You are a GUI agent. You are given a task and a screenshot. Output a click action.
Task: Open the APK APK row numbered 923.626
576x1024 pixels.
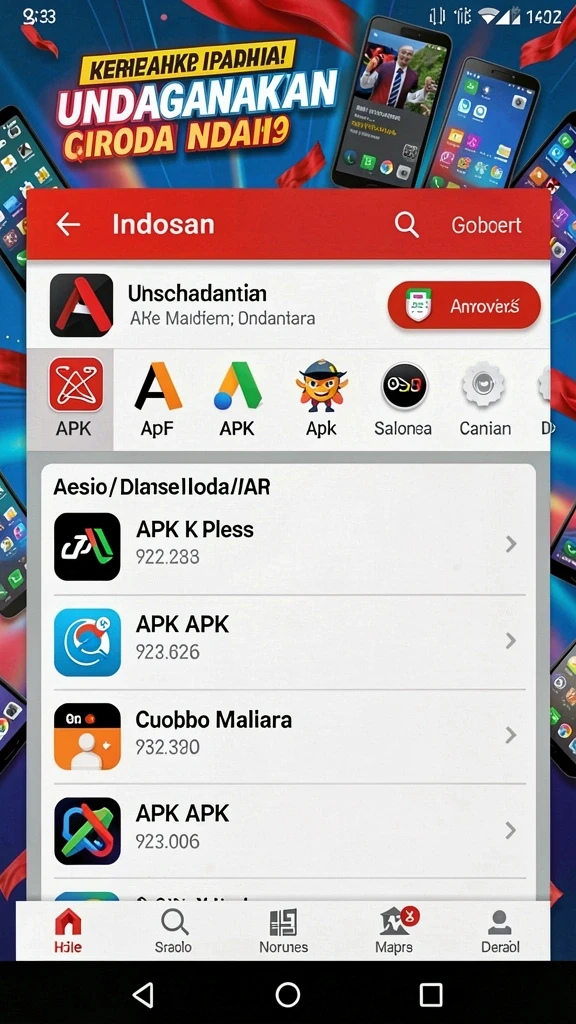289,641
